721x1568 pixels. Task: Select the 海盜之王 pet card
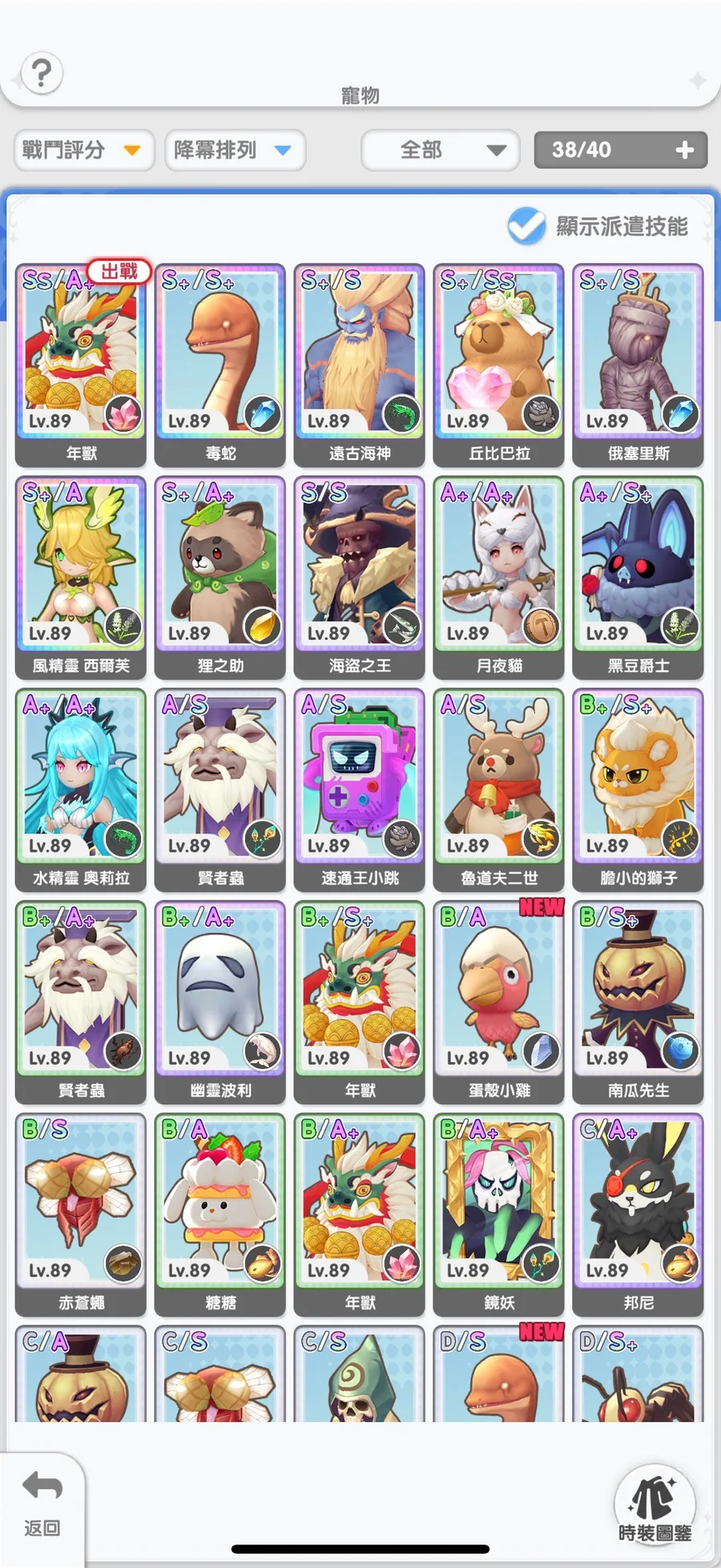click(360, 578)
